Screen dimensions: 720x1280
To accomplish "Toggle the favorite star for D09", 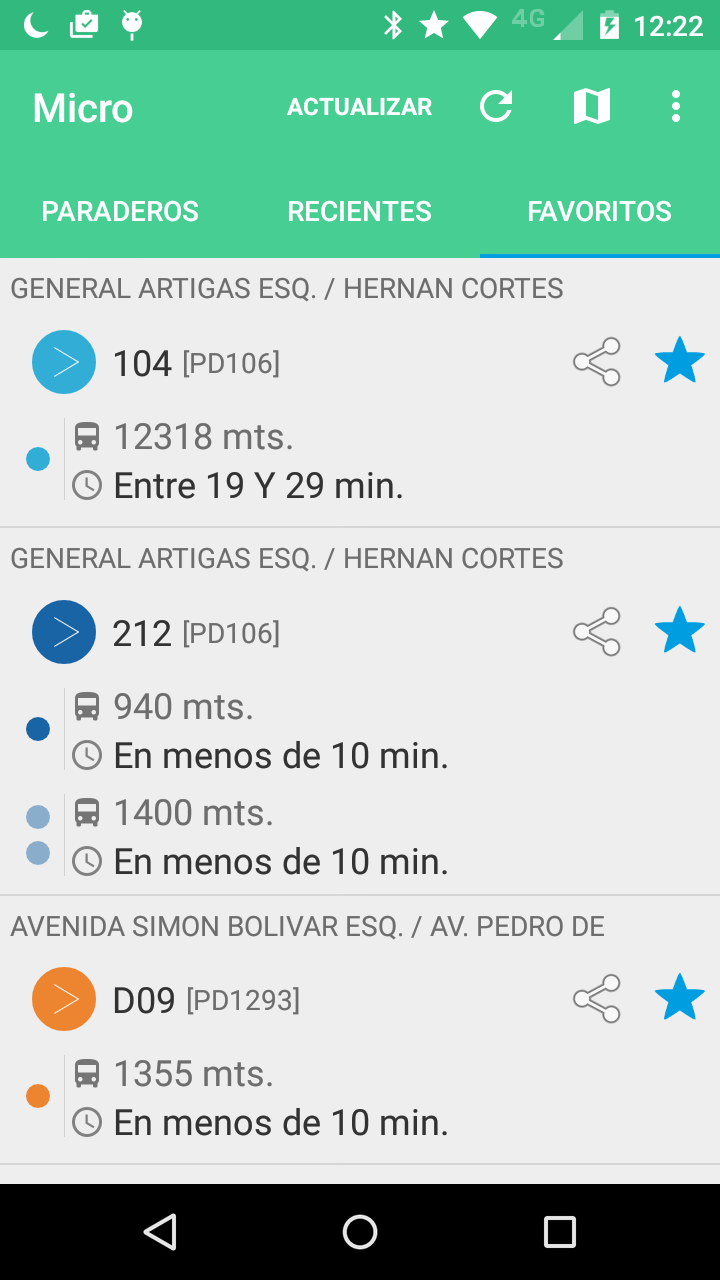I will (680, 998).
